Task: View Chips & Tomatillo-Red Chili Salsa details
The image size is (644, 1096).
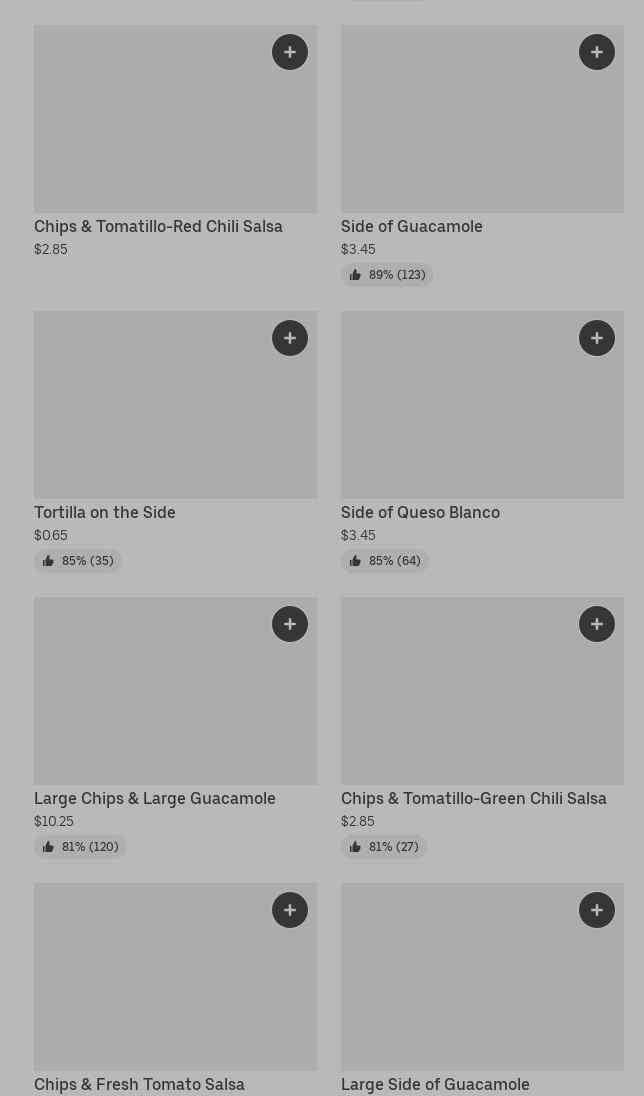Action: [158, 226]
